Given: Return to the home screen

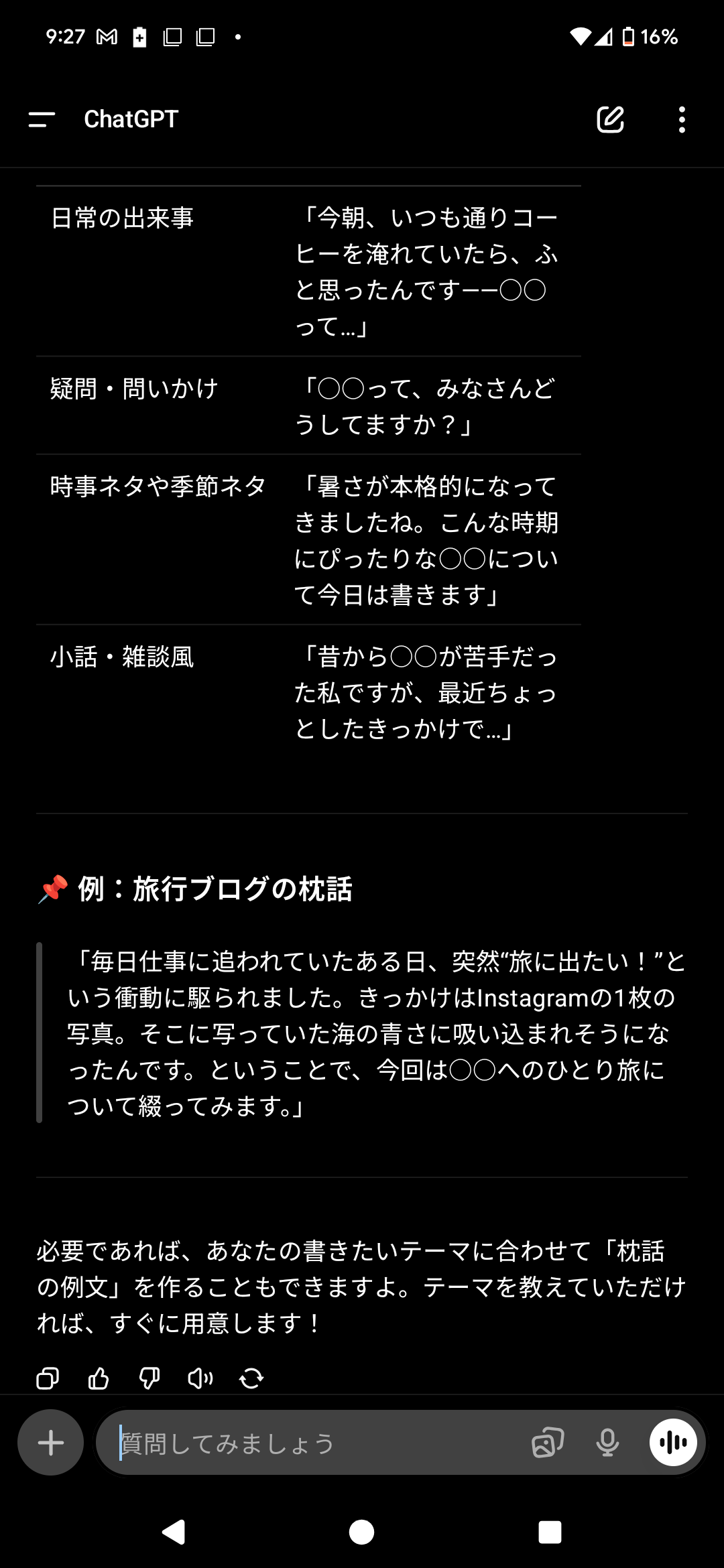Looking at the screenshot, I should 362,1532.
